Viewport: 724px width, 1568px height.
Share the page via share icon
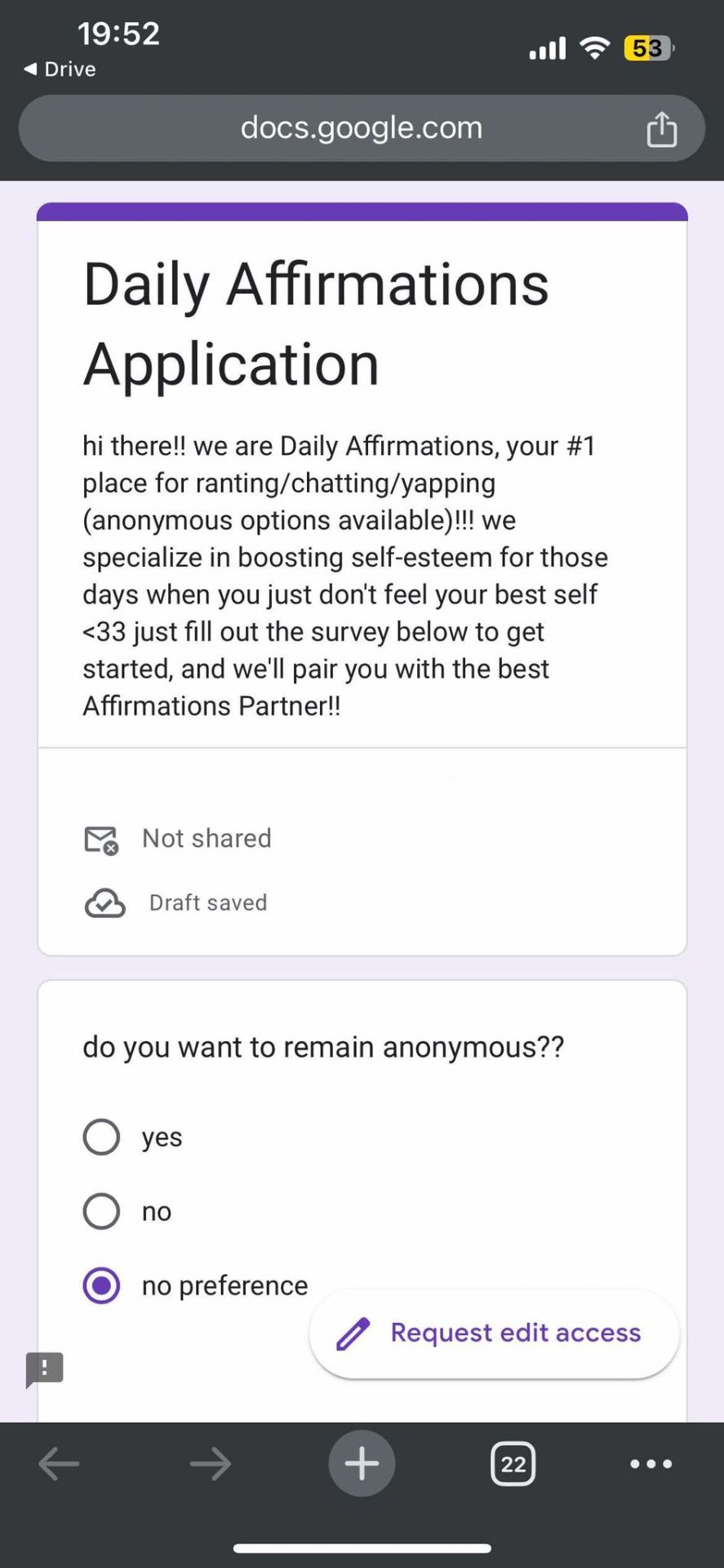click(661, 129)
